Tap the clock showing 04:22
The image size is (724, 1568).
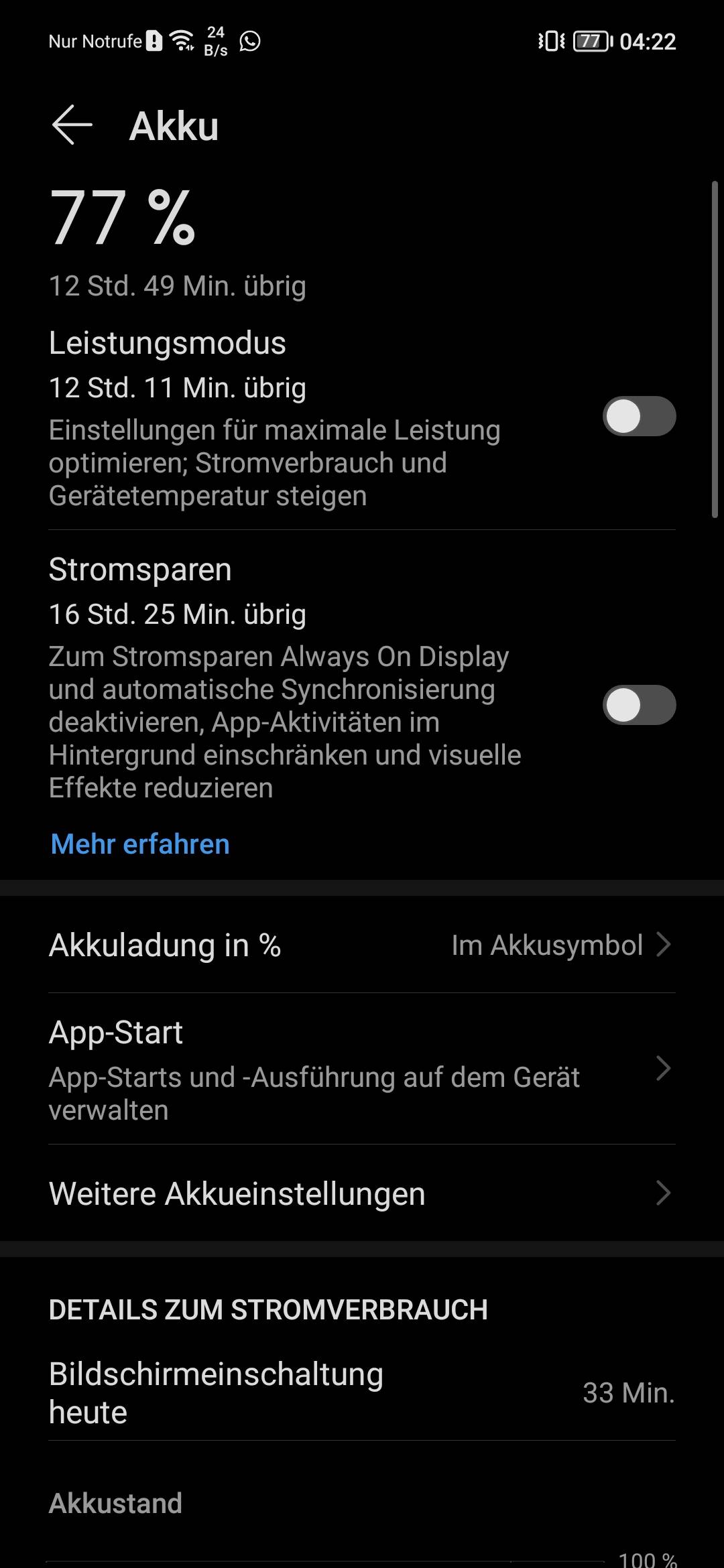click(650, 42)
